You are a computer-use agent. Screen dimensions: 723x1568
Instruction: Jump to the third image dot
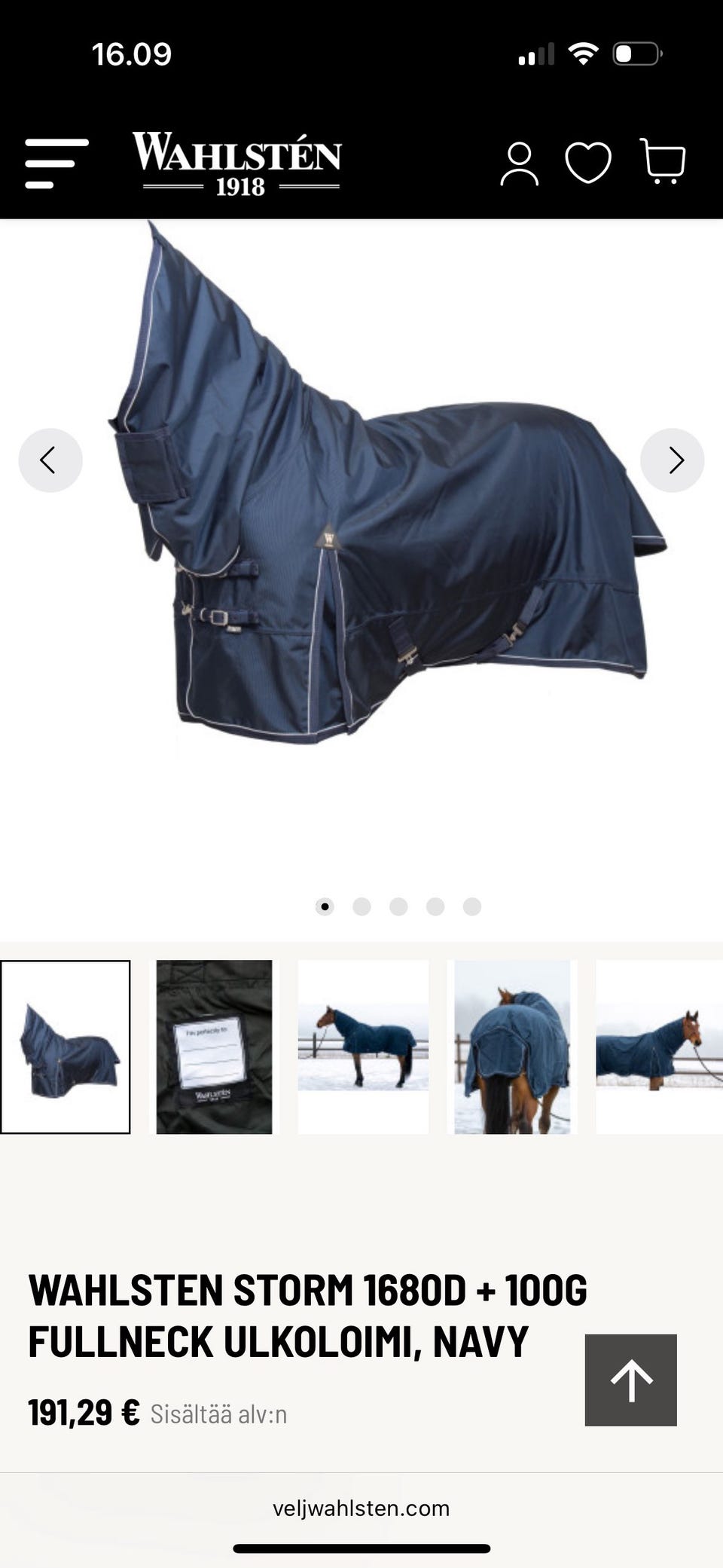coord(398,906)
